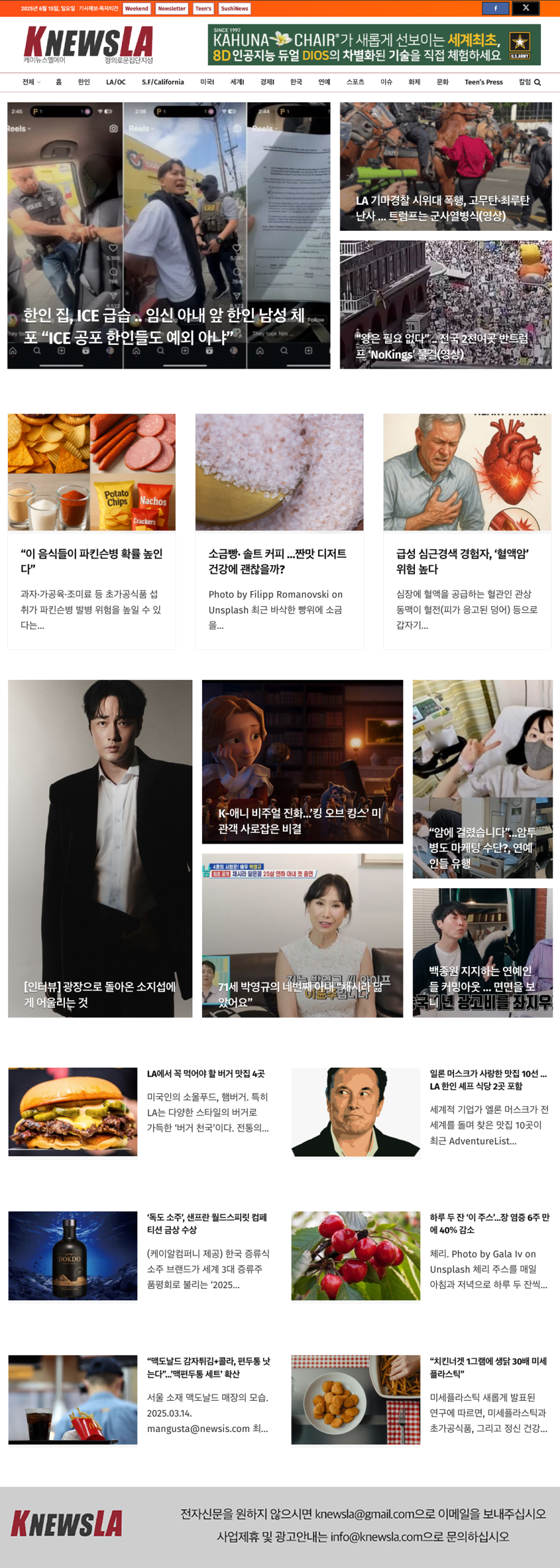Open the SushiNews button

(x=234, y=9)
